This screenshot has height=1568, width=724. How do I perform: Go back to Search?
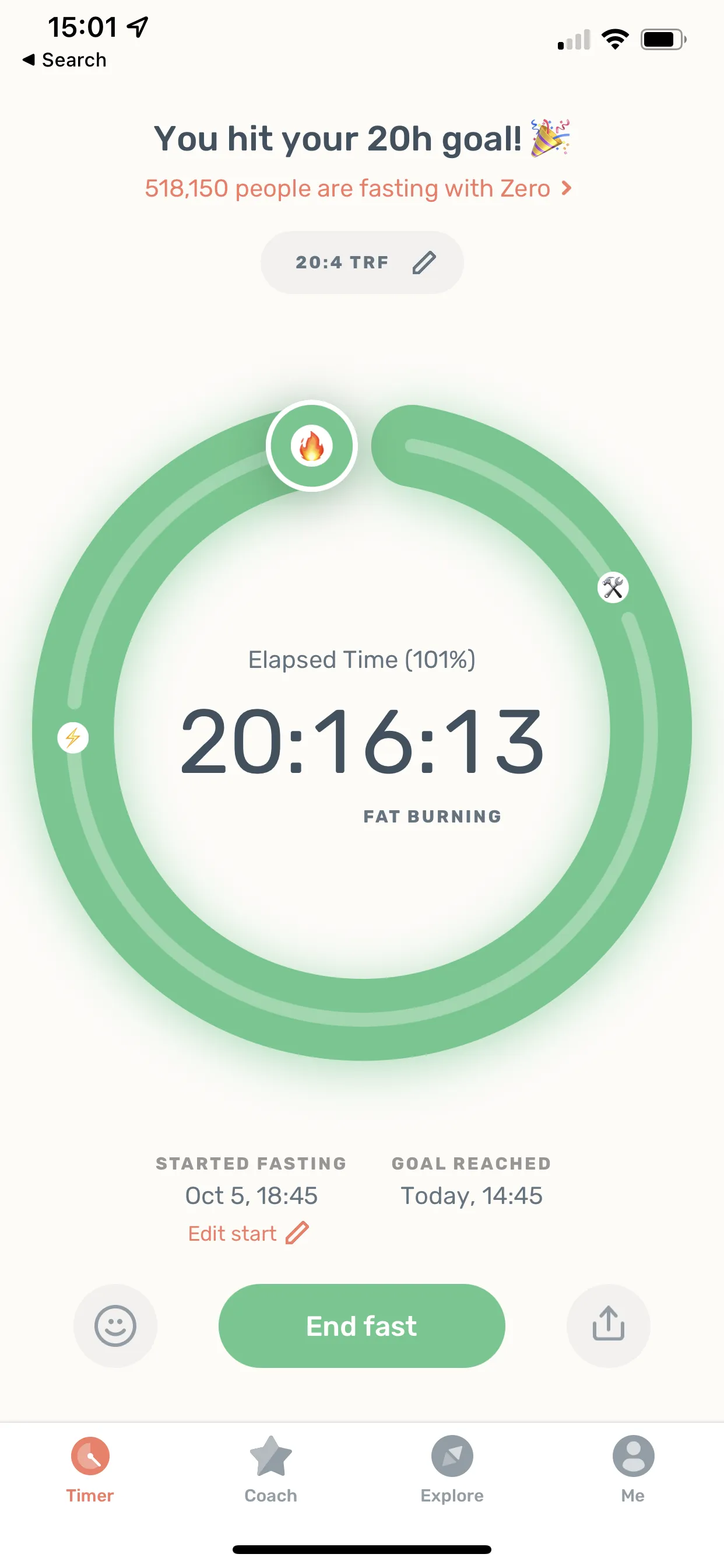pyautogui.click(x=65, y=60)
